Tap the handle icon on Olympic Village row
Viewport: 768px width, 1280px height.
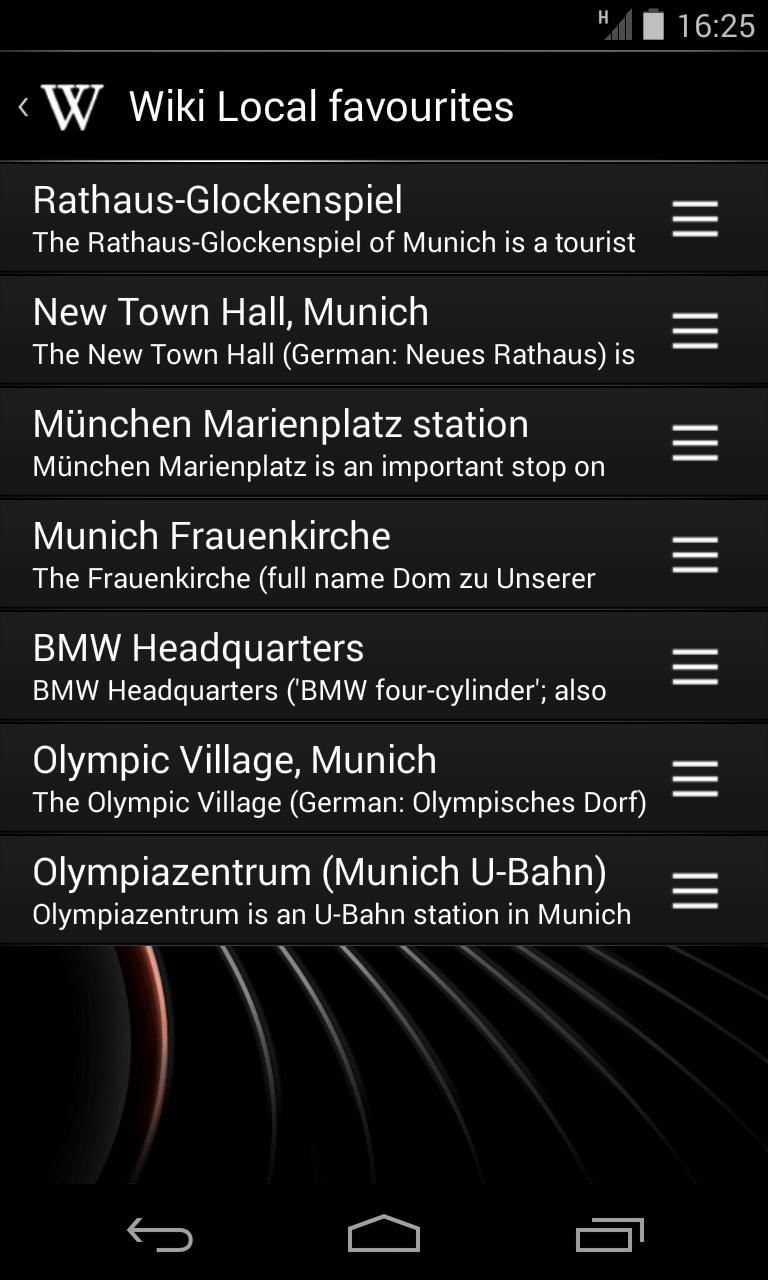[x=695, y=778]
